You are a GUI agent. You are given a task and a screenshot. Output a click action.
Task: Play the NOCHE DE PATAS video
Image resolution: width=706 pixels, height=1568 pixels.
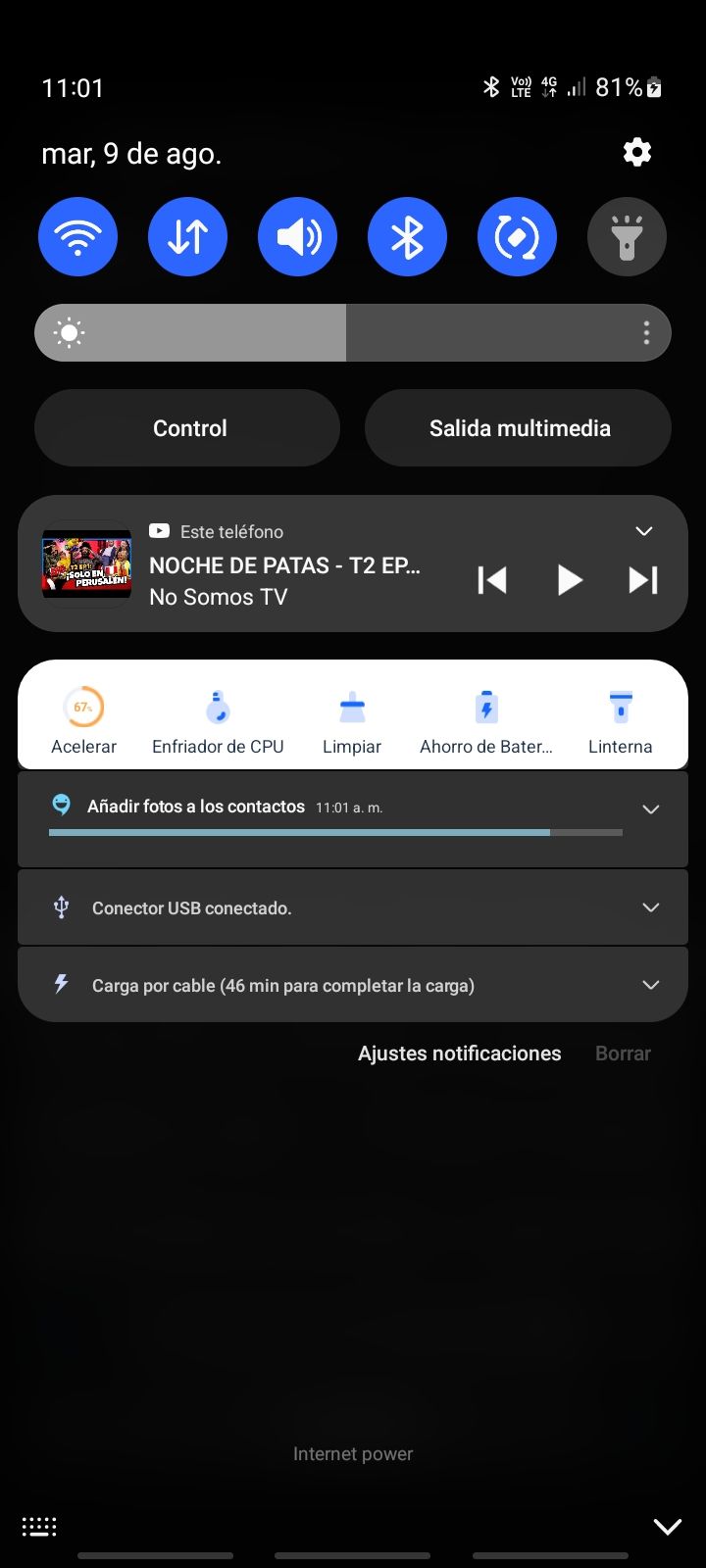[x=569, y=580]
